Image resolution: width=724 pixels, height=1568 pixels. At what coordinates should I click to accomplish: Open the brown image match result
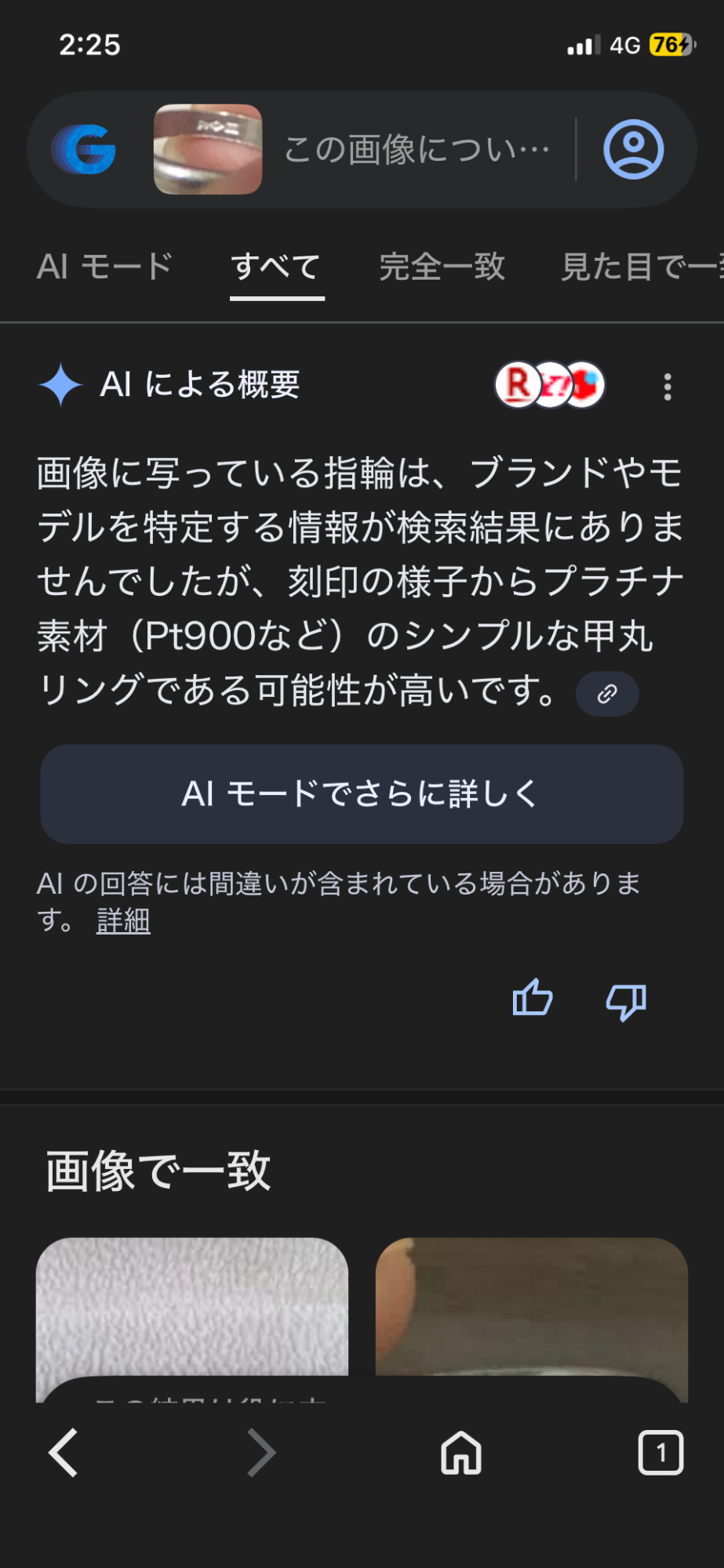tap(531, 1305)
